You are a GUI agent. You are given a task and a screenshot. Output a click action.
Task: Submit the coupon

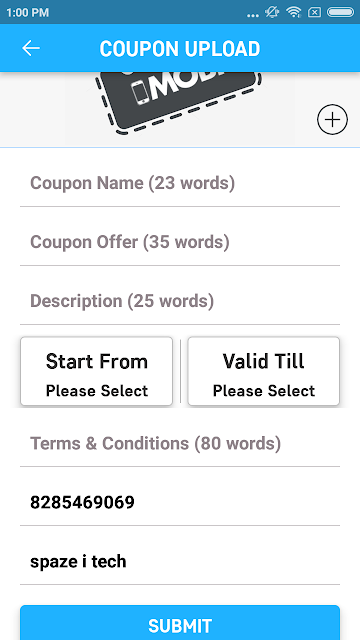click(180, 623)
